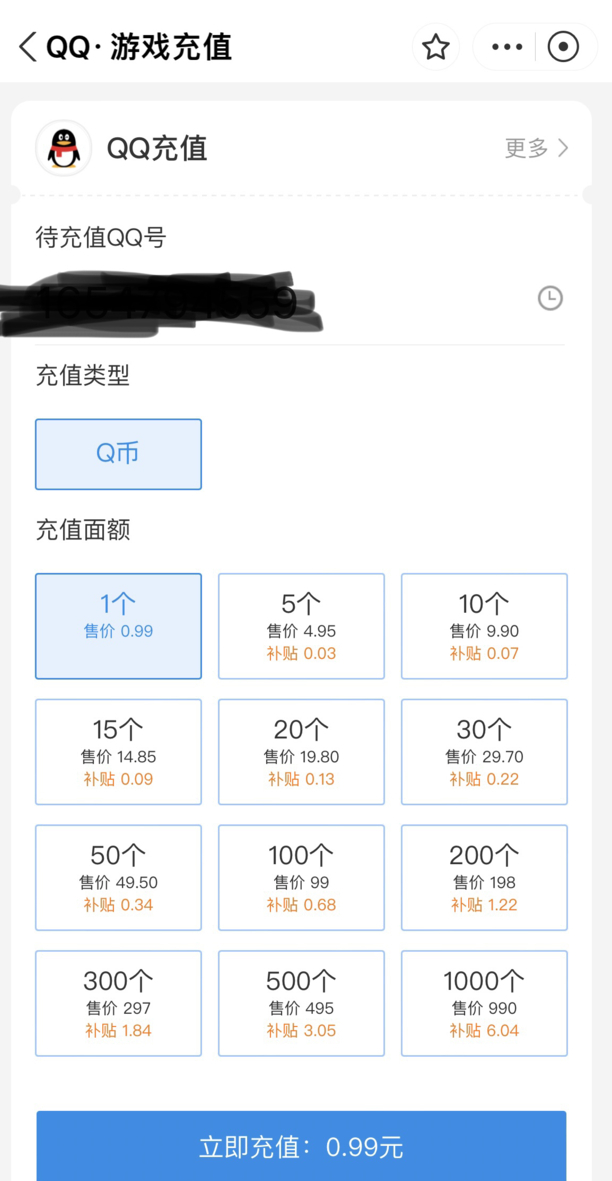
Task: Choose the 1个 denomination
Action: [118, 626]
